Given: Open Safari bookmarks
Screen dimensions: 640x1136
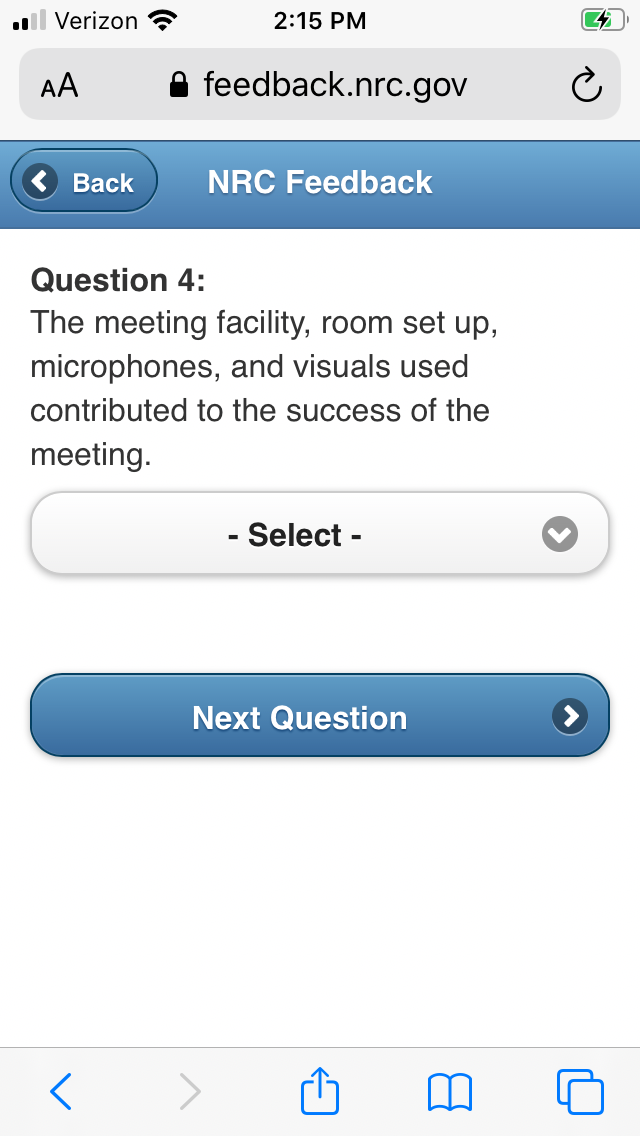Looking at the screenshot, I should [450, 1091].
